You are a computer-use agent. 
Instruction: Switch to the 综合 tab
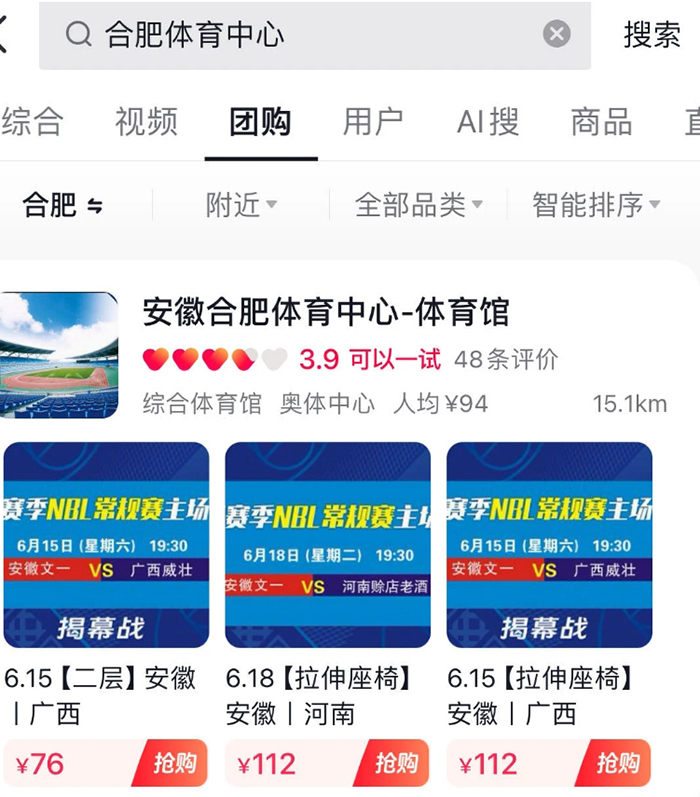click(32, 122)
